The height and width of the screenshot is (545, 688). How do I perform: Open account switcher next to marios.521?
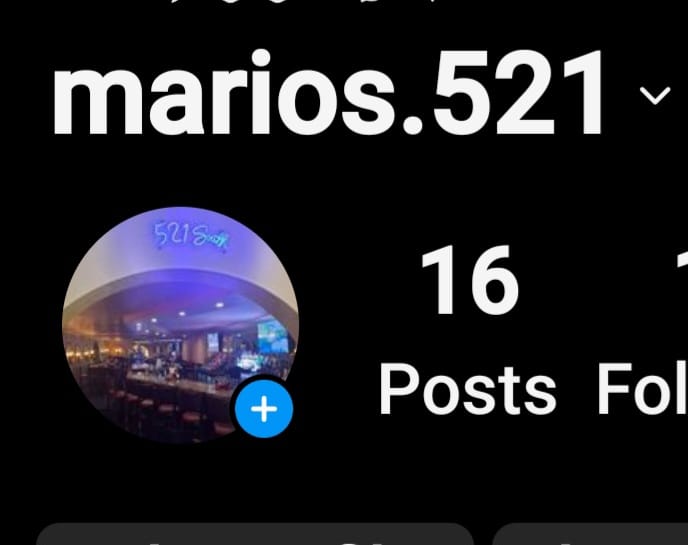pyautogui.click(x=655, y=96)
